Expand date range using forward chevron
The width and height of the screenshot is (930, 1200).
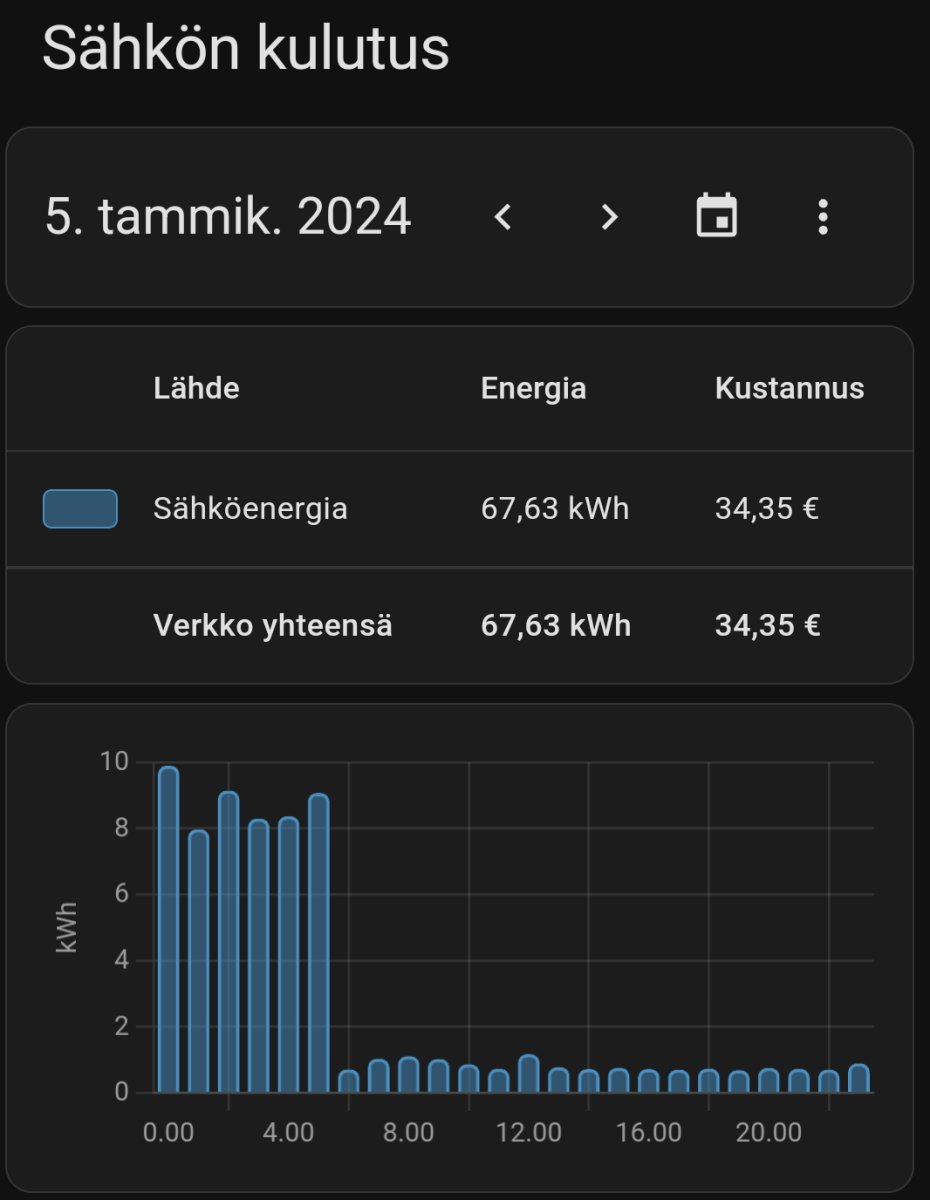[x=608, y=216]
